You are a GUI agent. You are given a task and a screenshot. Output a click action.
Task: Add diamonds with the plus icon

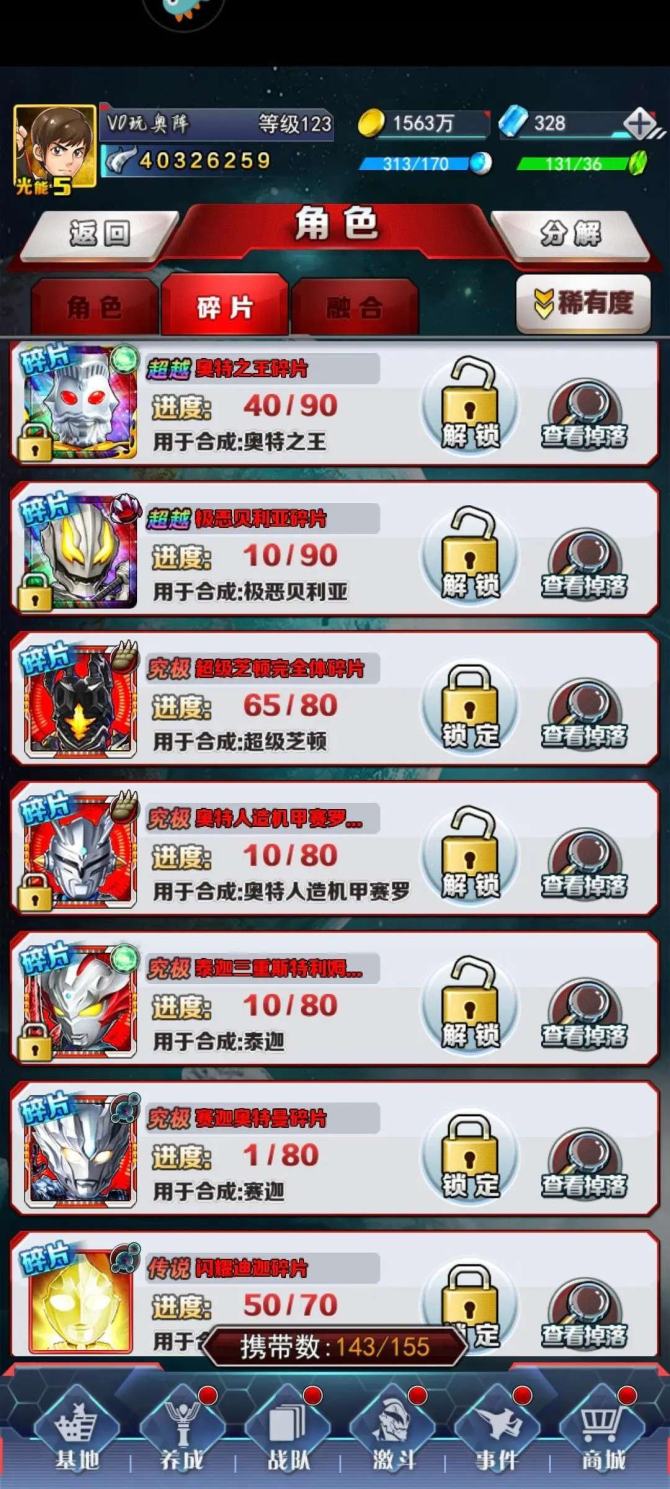640,123
